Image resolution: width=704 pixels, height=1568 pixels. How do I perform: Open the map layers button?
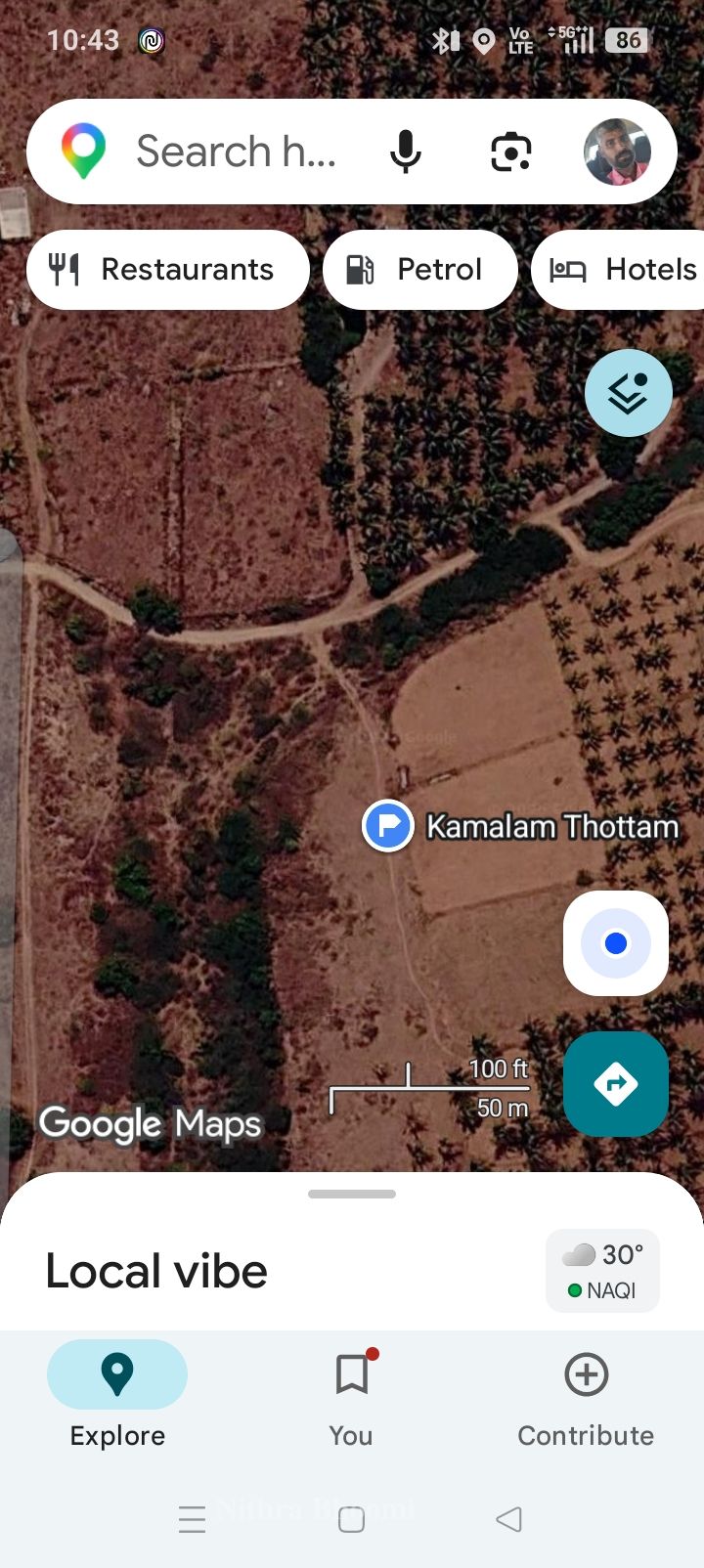point(628,393)
